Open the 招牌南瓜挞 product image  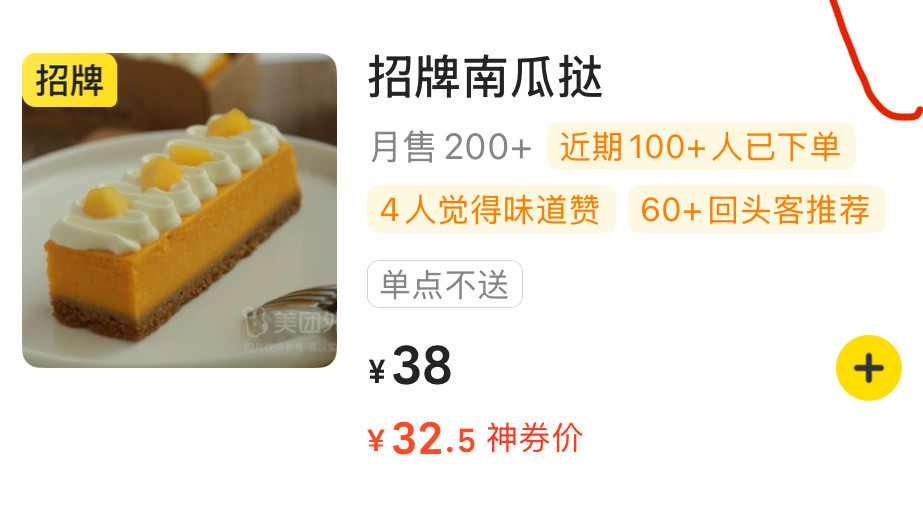(180, 210)
